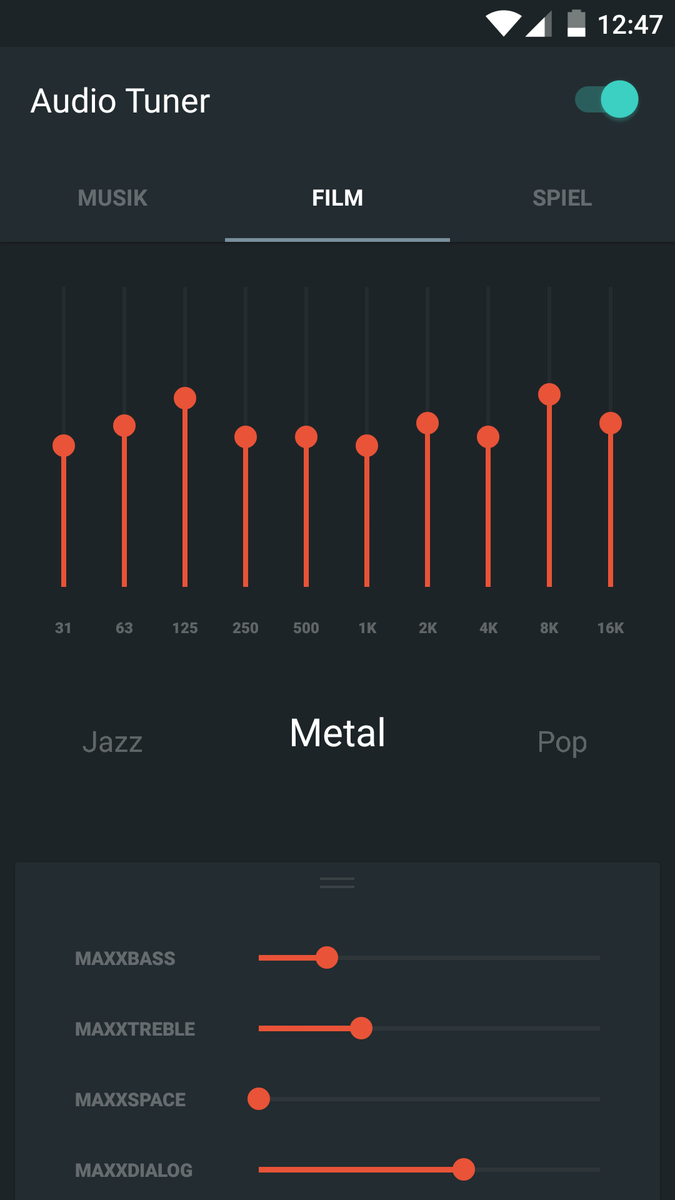Turn off the Audio Tuner switch
The image size is (675, 1200).
[x=606, y=100]
